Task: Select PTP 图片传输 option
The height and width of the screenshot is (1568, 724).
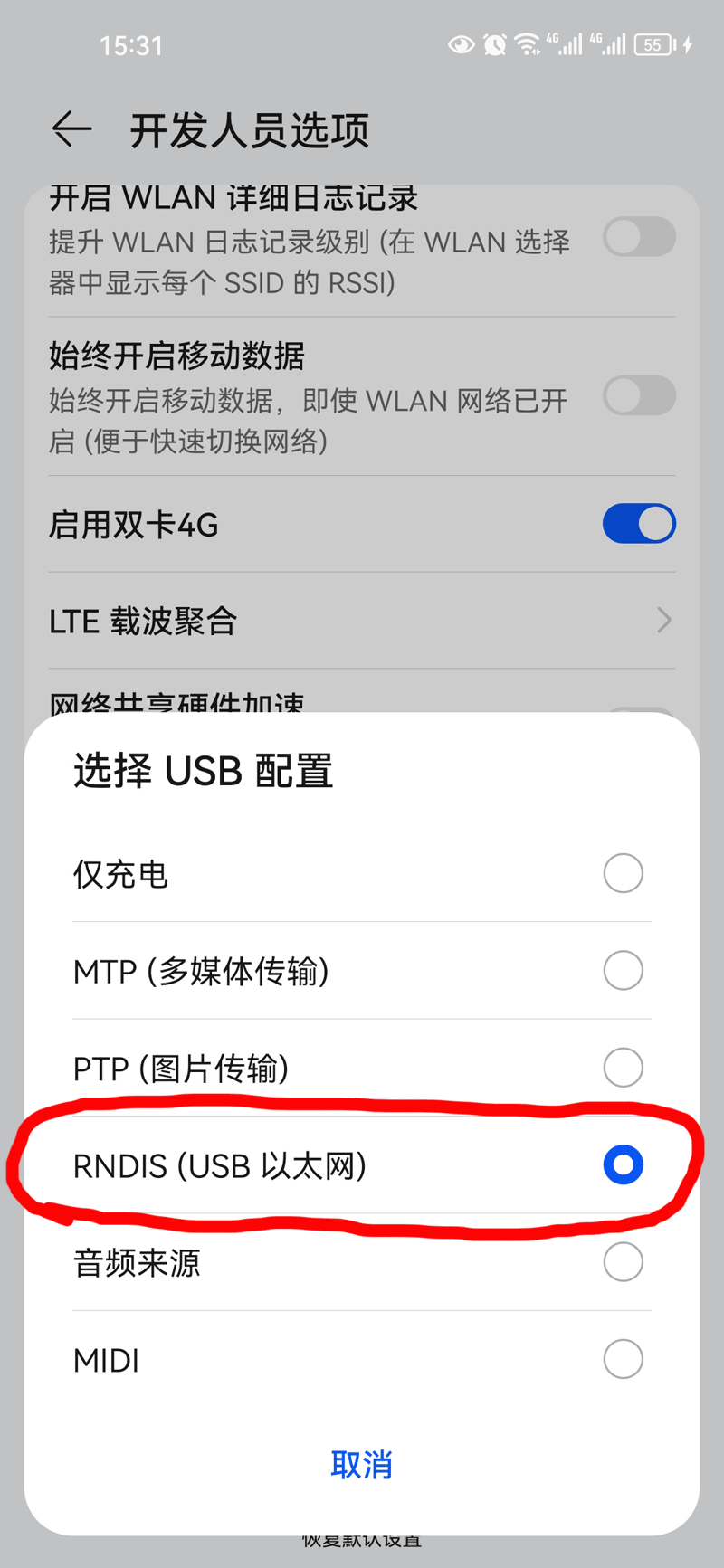Action: [x=623, y=1068]
